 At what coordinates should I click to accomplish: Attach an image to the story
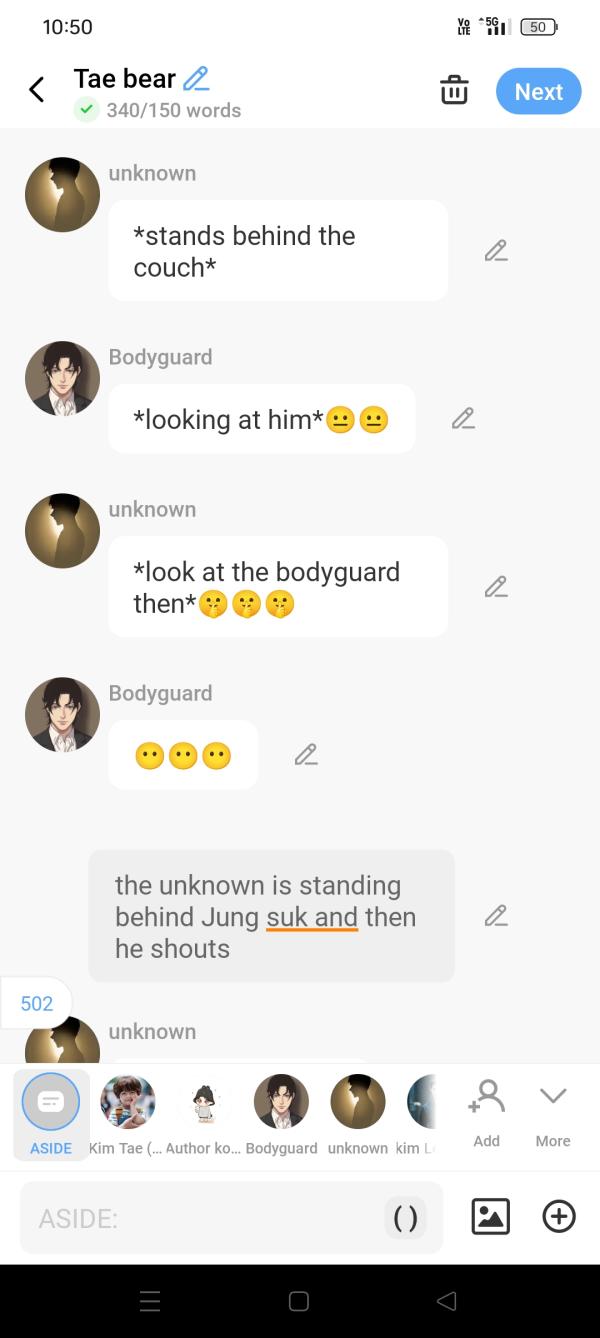[x=490, y=1216]
